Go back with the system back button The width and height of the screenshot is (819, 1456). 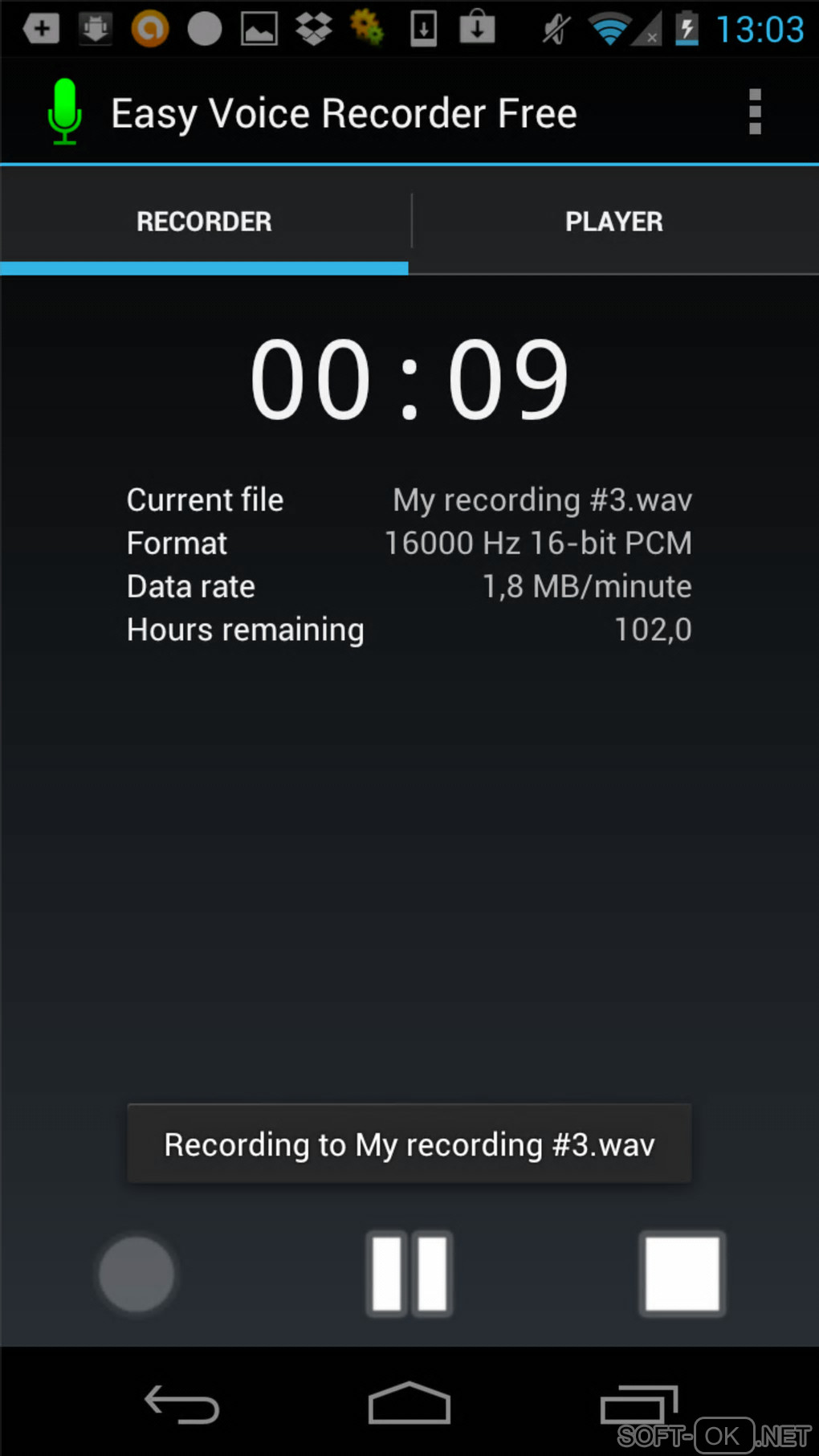pos(181,1405)
